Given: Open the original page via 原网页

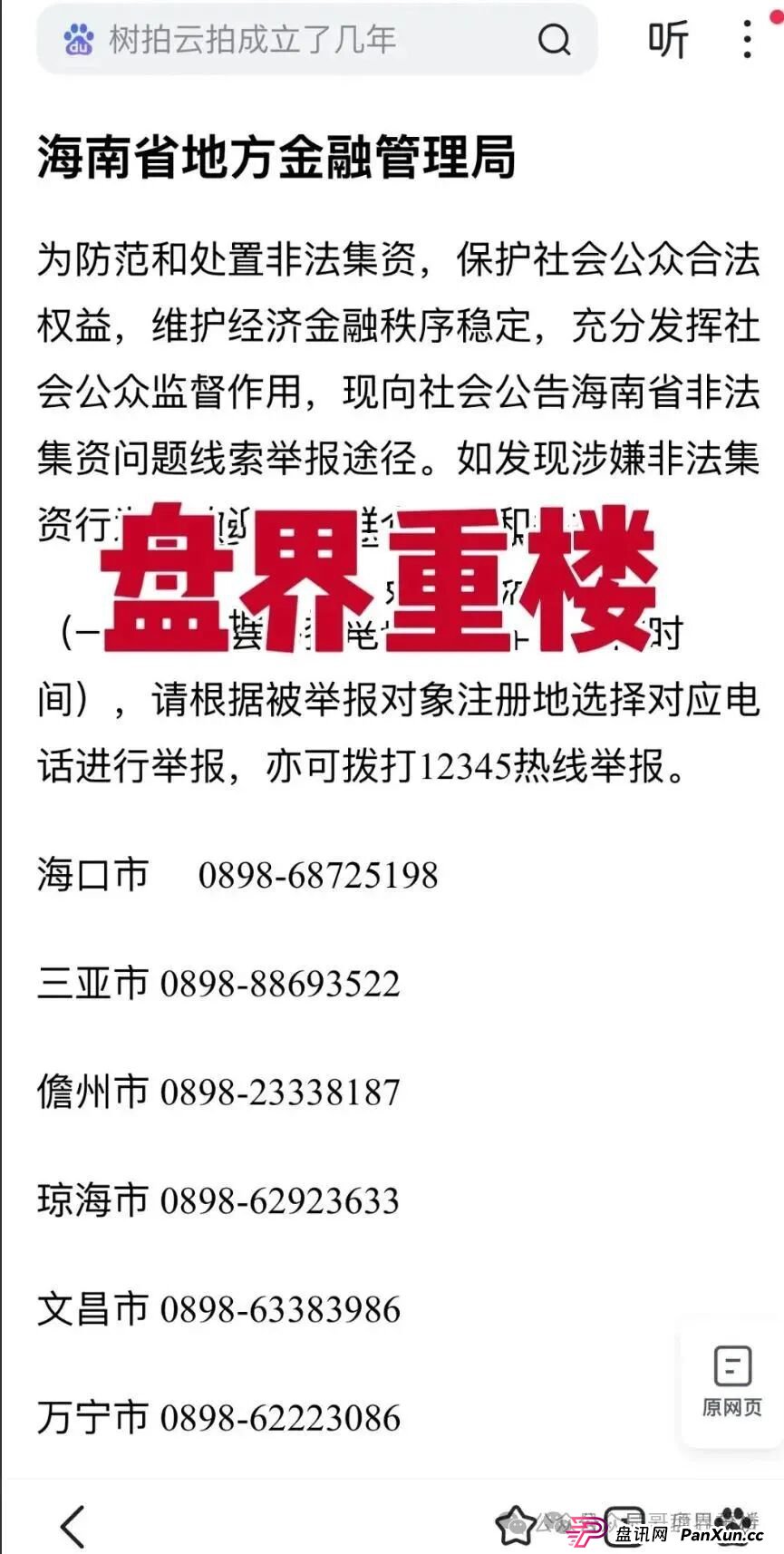Looking at the screenshot, I should (731, 1382).
